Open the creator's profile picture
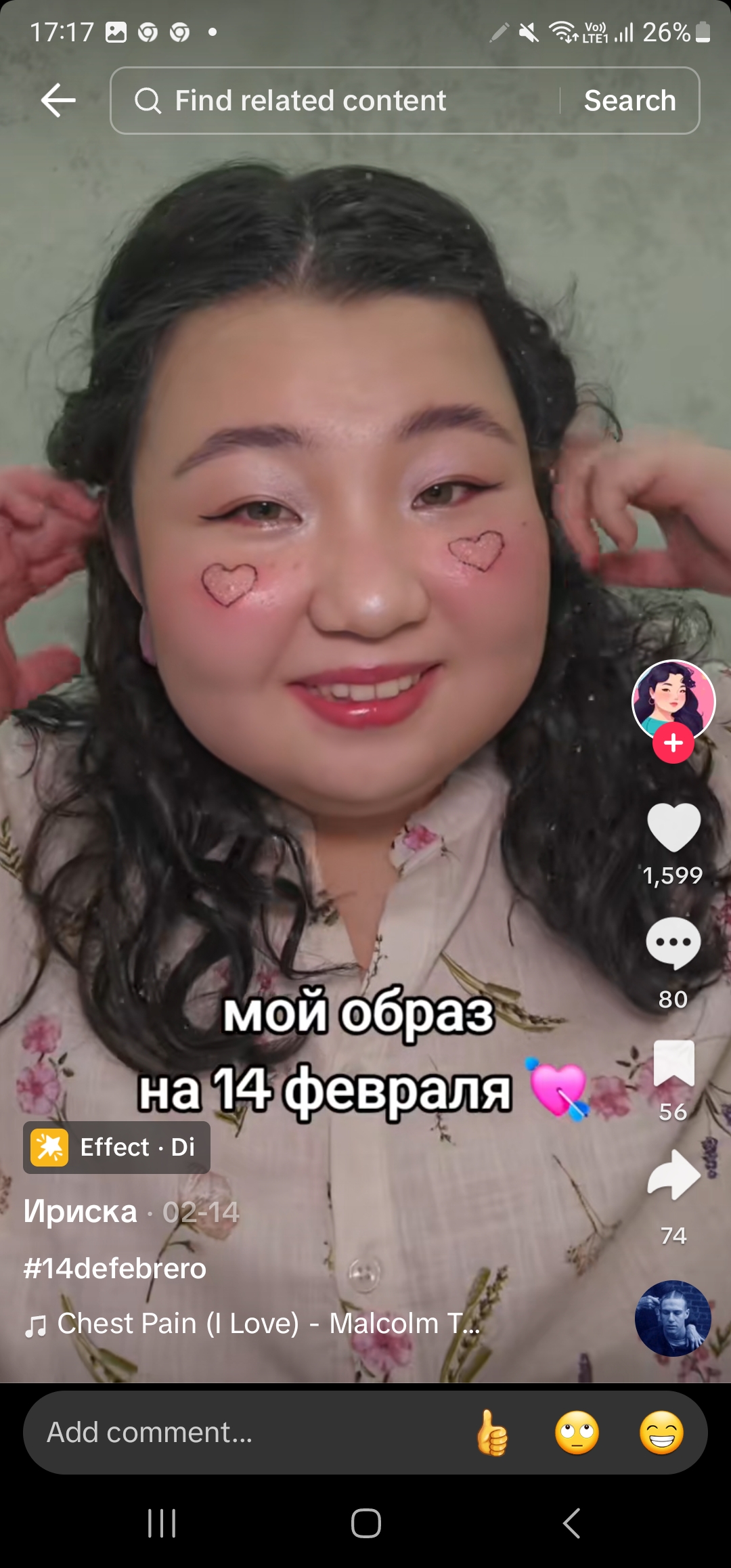Viewport: 731px width, 1568px height. (x=673, y=701)
